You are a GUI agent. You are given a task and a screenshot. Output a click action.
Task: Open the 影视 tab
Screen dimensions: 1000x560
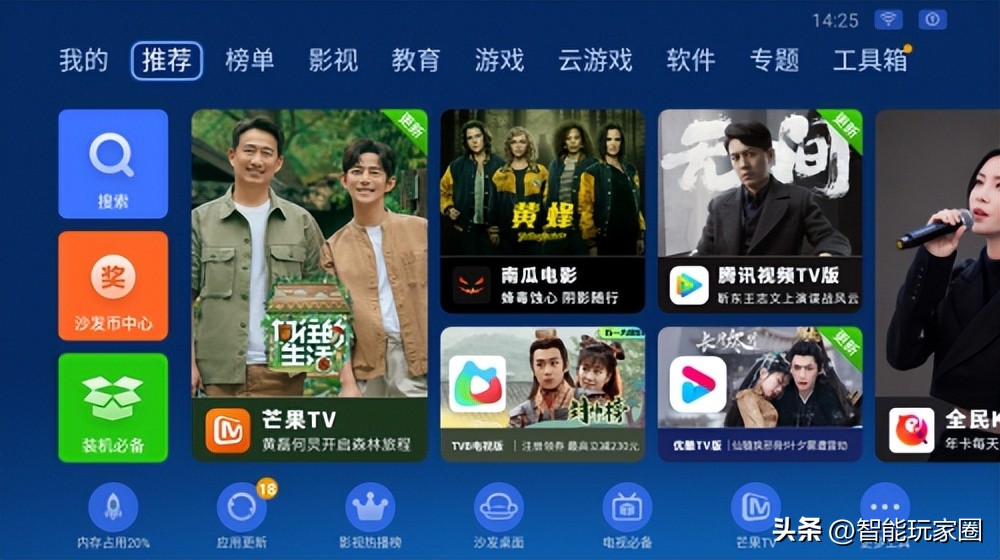point(332,60)
